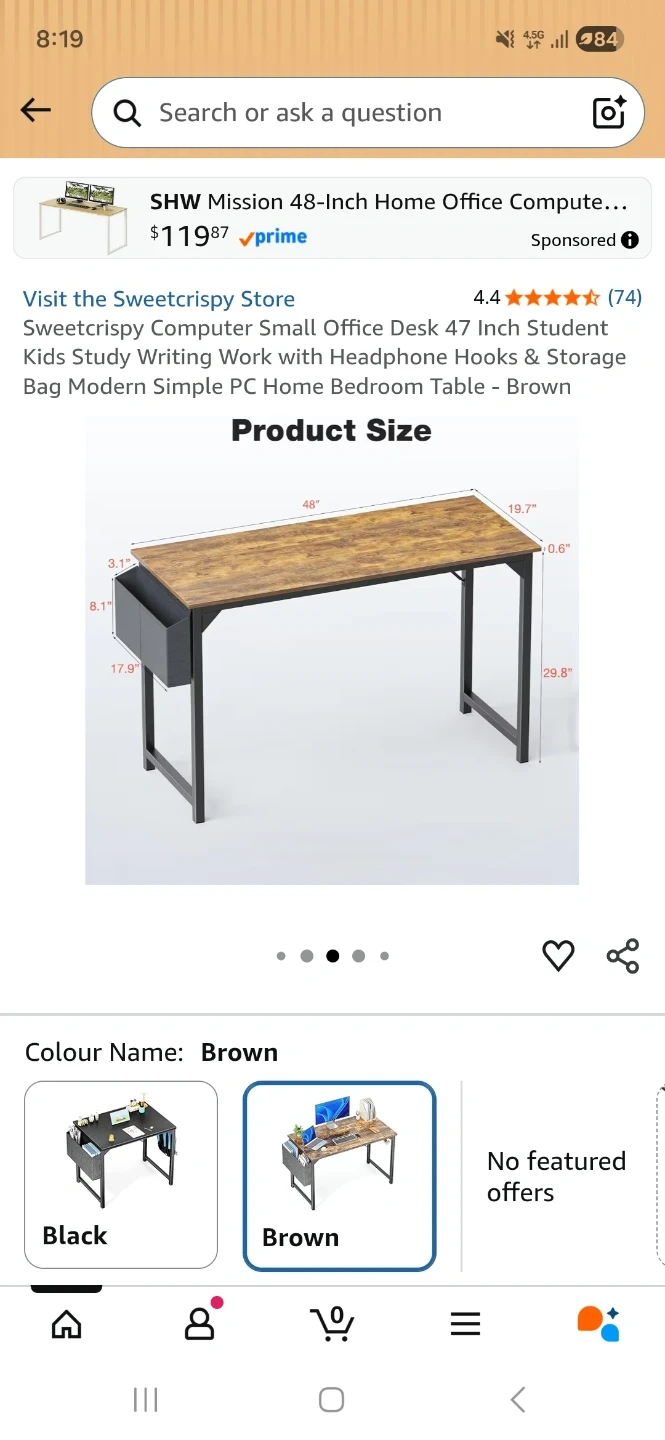Open the 4.4 star ratings and reviews
Image resolution: width=665 pixels, height=1440 pixels.
[x=557, y=297]
